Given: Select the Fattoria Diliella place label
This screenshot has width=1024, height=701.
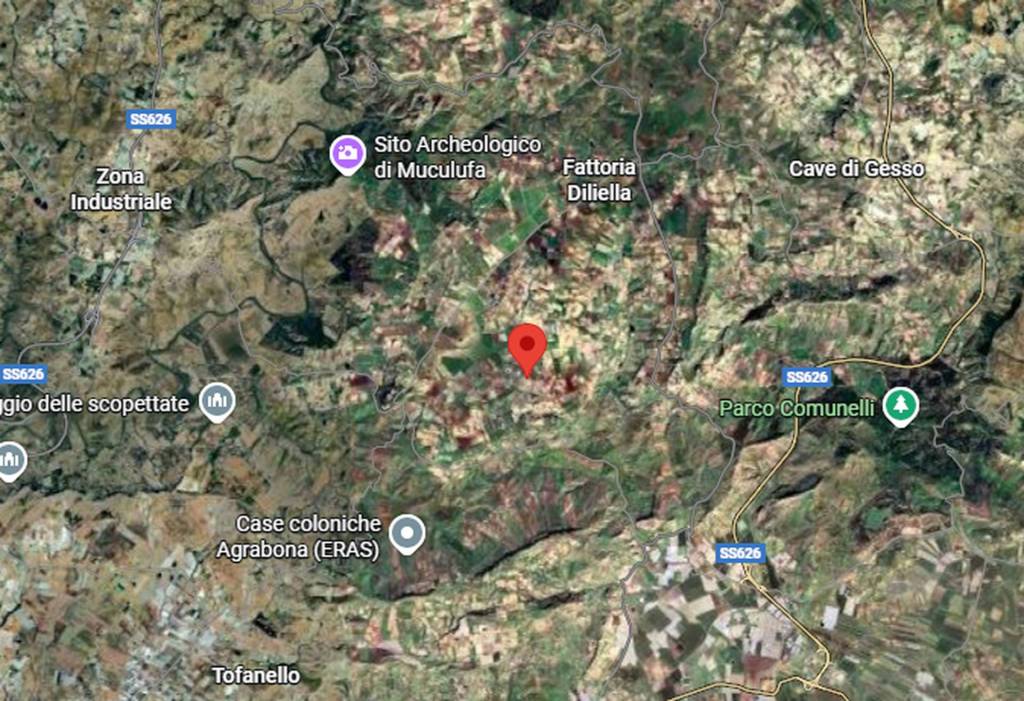Looking at the screenshot, I should (599, 180).
